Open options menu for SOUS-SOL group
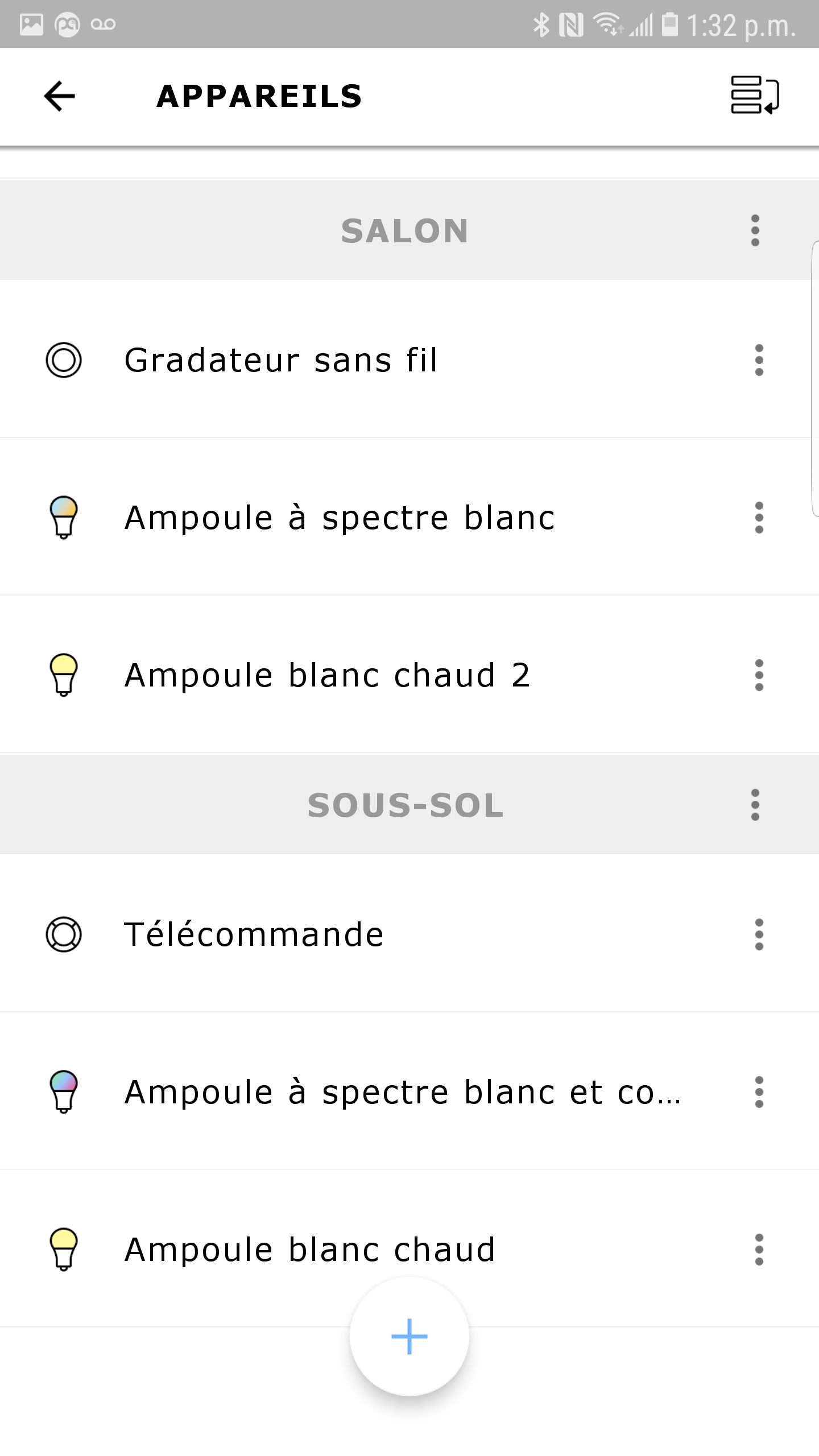 coord(755,805)
